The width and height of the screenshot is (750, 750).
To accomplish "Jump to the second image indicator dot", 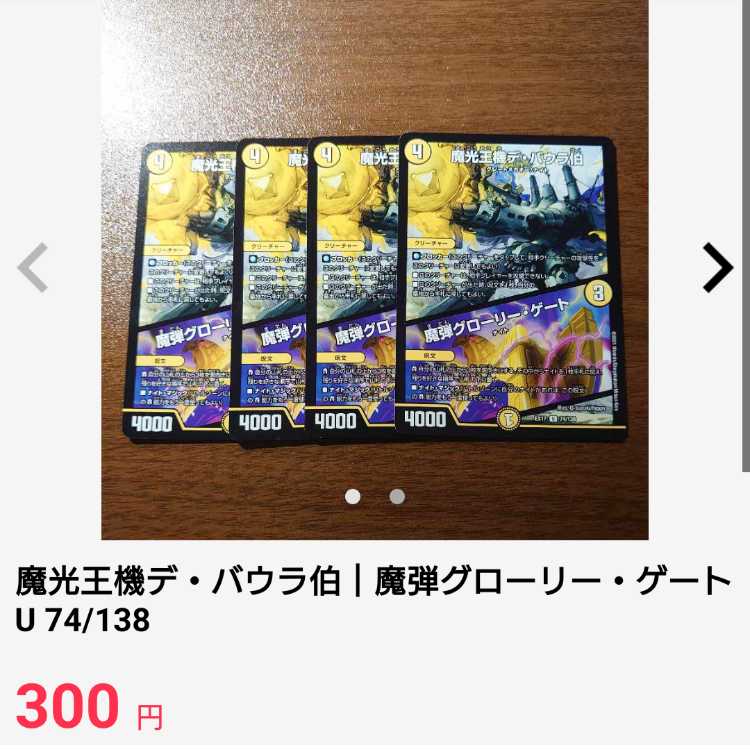I will pyautogui.click(x=397, y=496).
